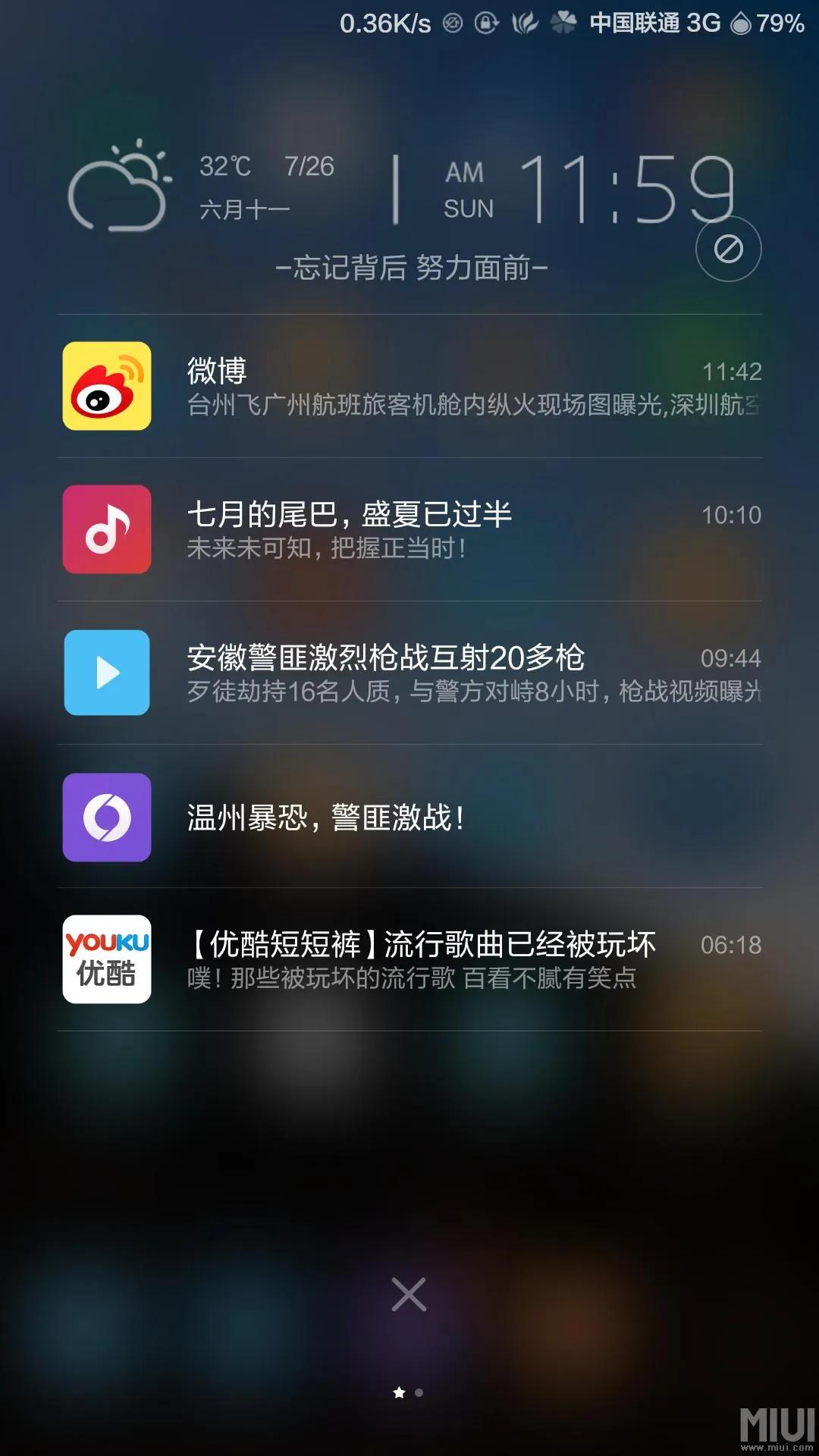The image size is (819, 1456).
Task: Open the Mi Video play icon
Action: point(106,673)
